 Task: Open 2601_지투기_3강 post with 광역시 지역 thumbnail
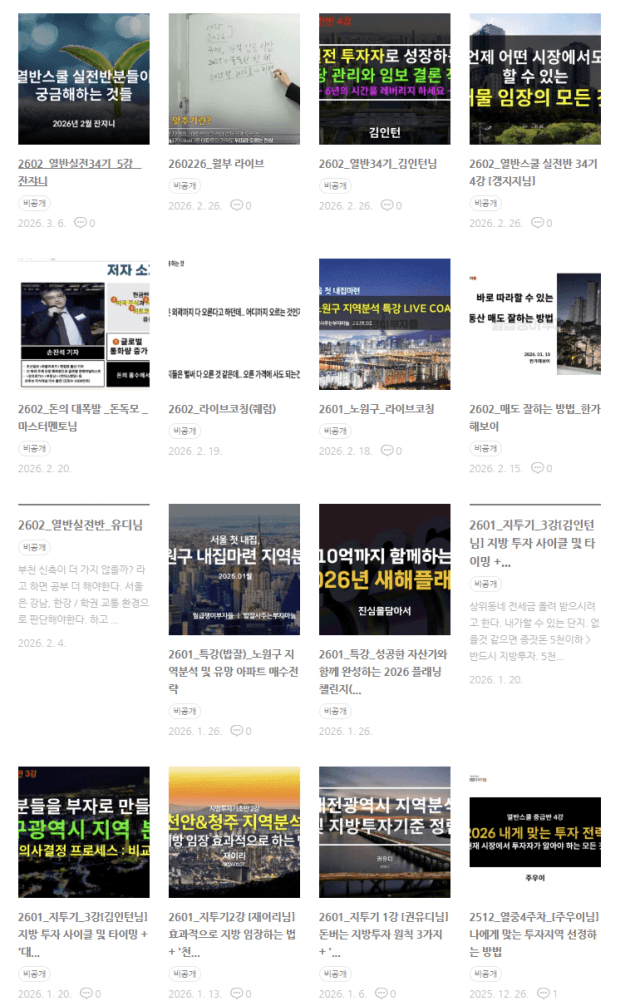click(83, 934)
